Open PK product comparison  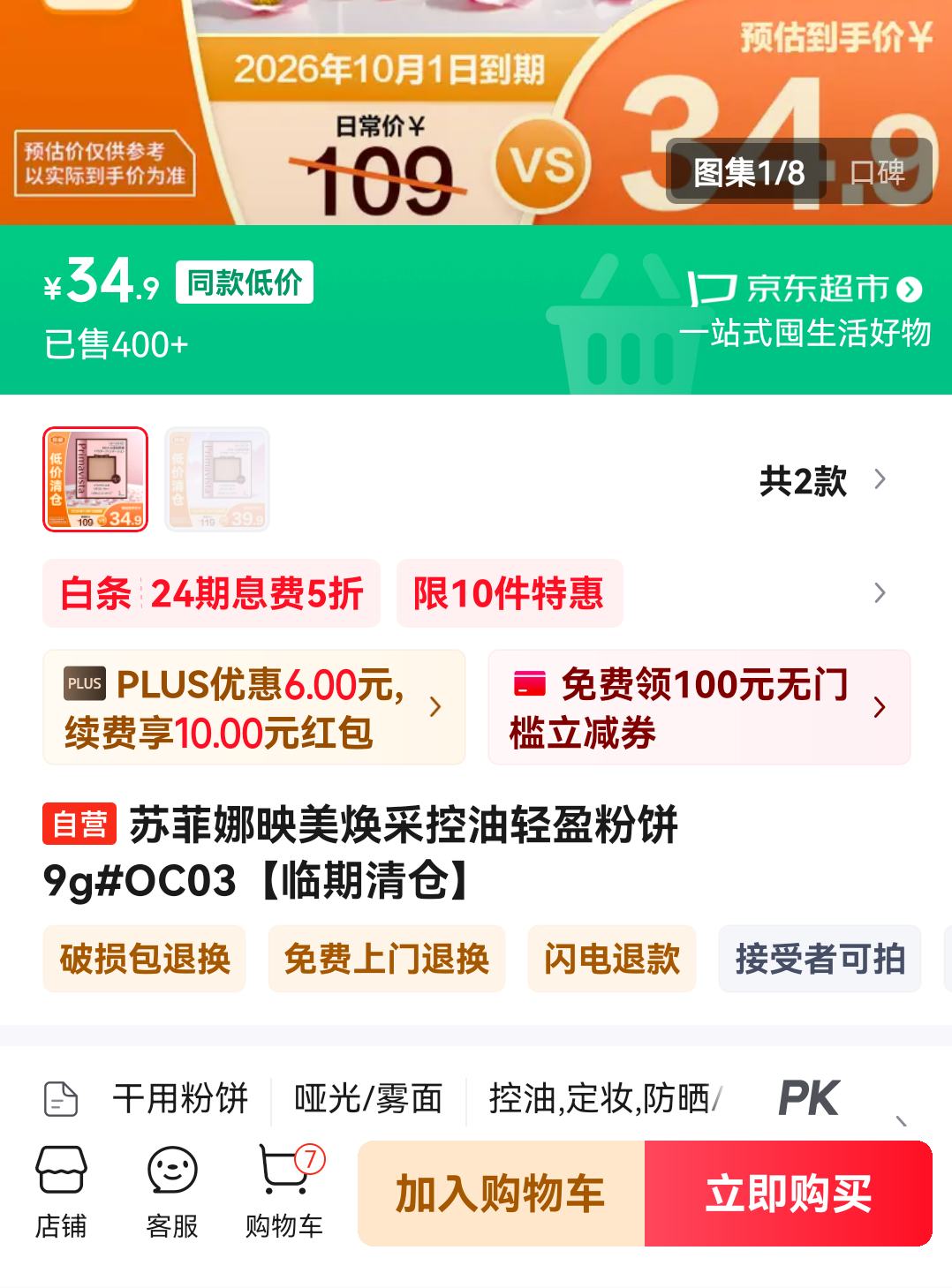coord(808,1098)
